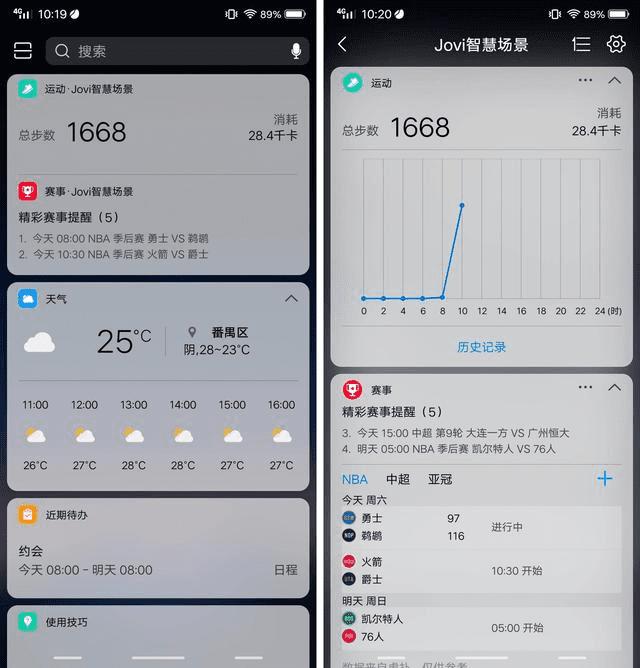
Task: Go back from Jovi智慧场景 page
Action: [343, 44]
